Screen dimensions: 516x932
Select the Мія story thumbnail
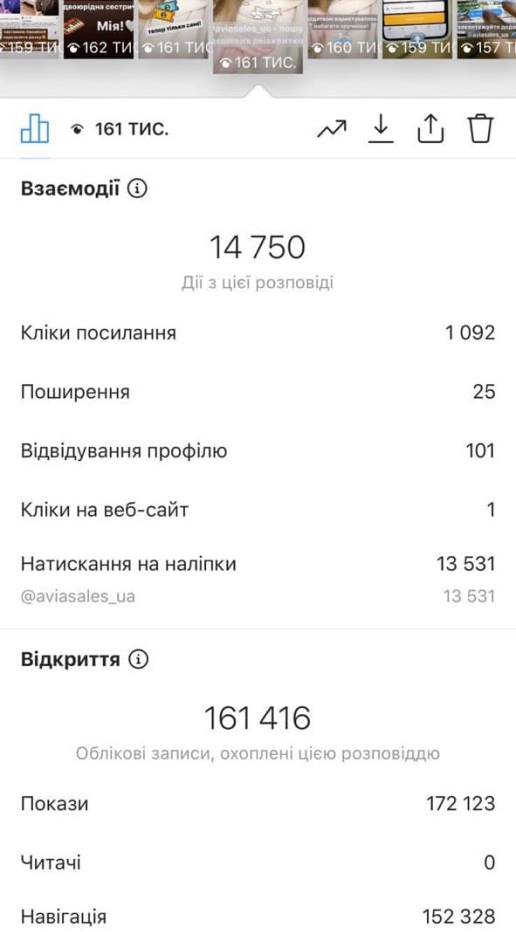(99, 29)
